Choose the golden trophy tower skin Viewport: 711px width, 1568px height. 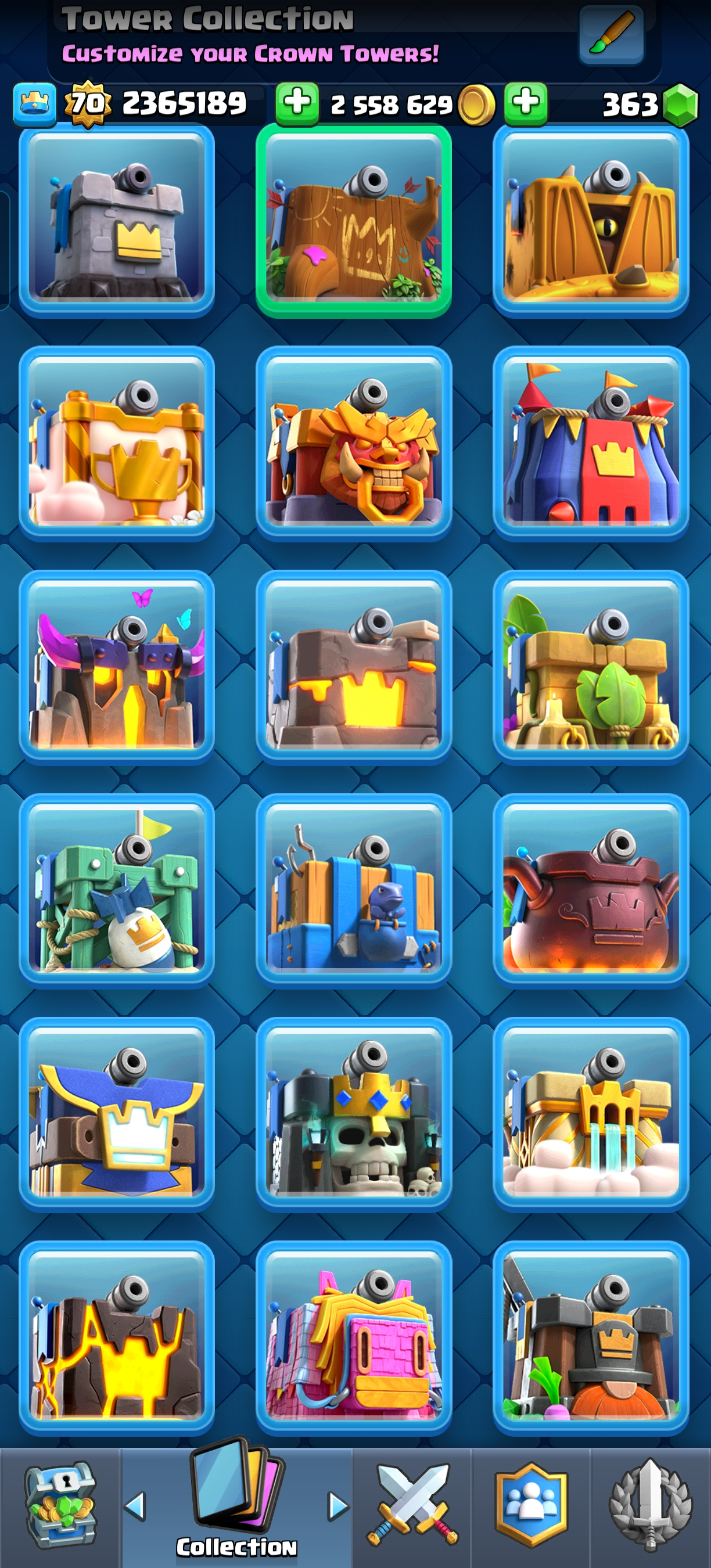(x=116, y=444)
